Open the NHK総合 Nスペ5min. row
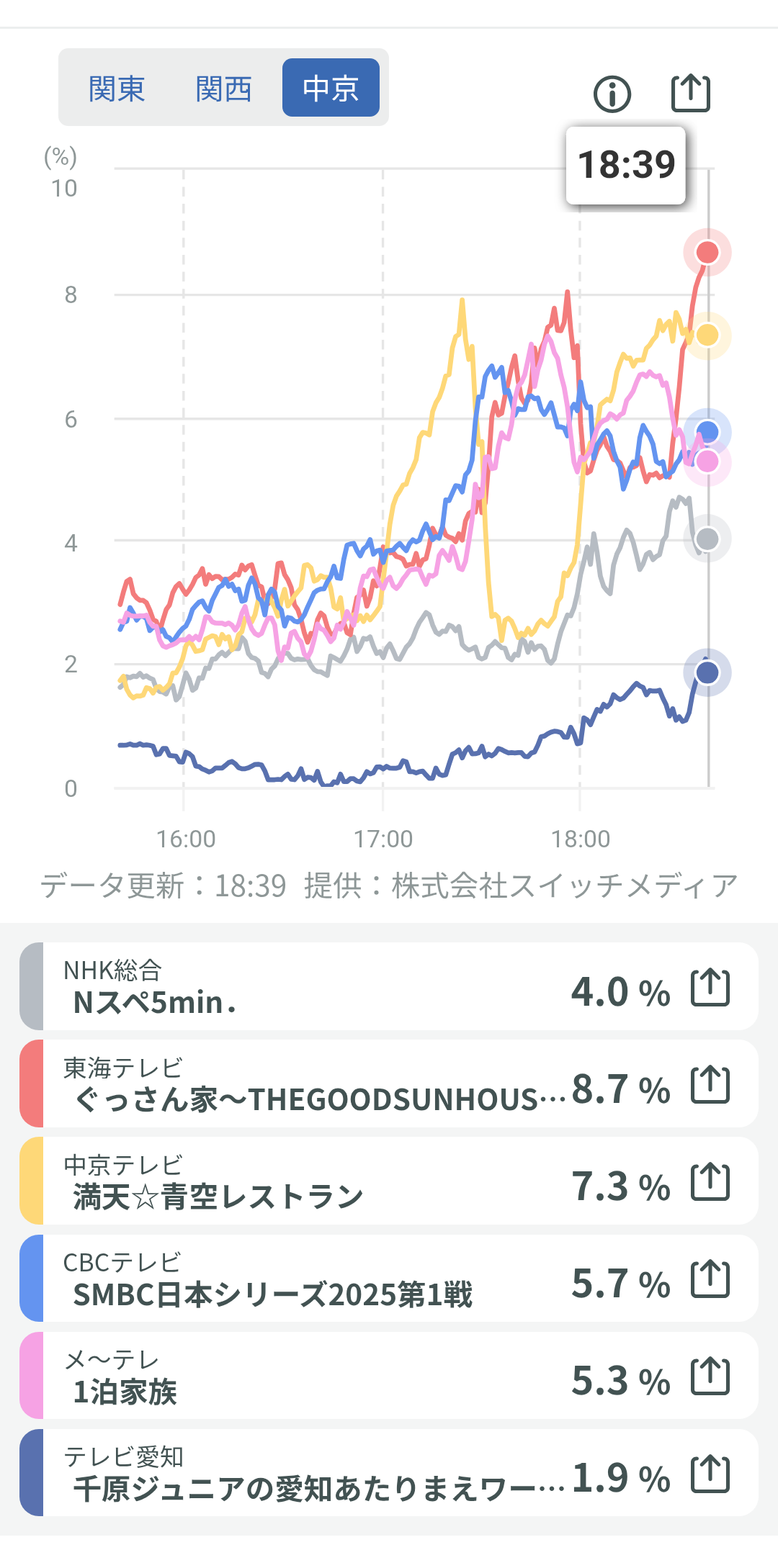This screenshot has height=1568, width=778. pos(303,986)
